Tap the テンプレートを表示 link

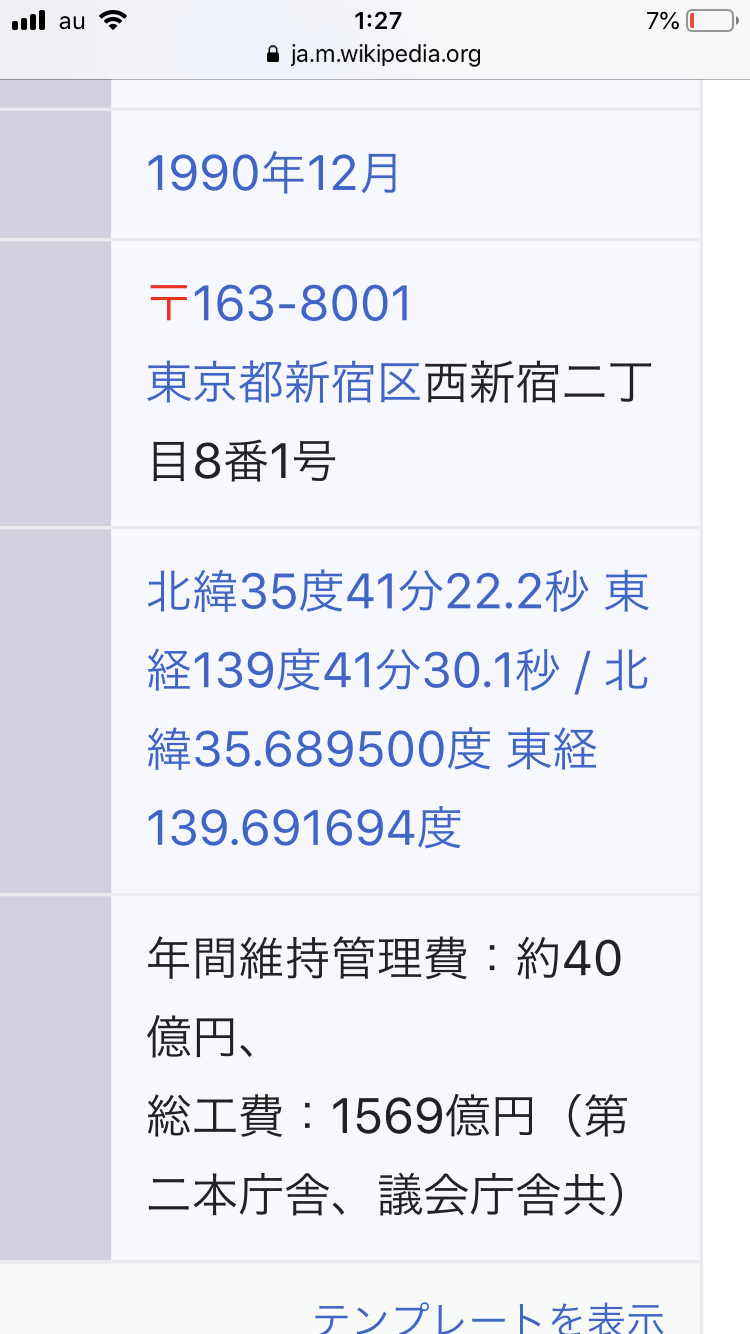click(x=489, y=1318)
